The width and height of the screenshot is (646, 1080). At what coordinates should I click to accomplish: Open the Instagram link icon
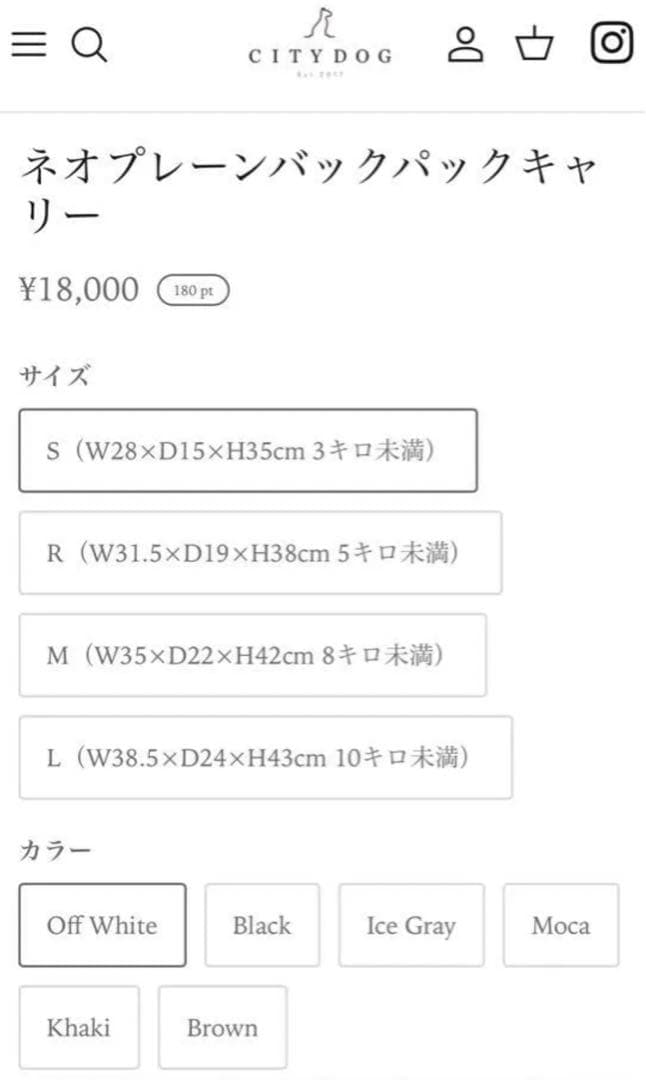pyautogui.click(x=611, y=43)
